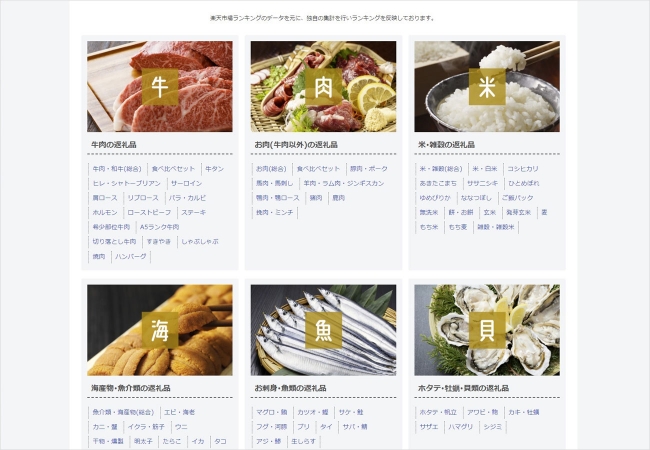Open the 牛 beef category tile
The image size is (650, 450).
(x=160, y=86)
